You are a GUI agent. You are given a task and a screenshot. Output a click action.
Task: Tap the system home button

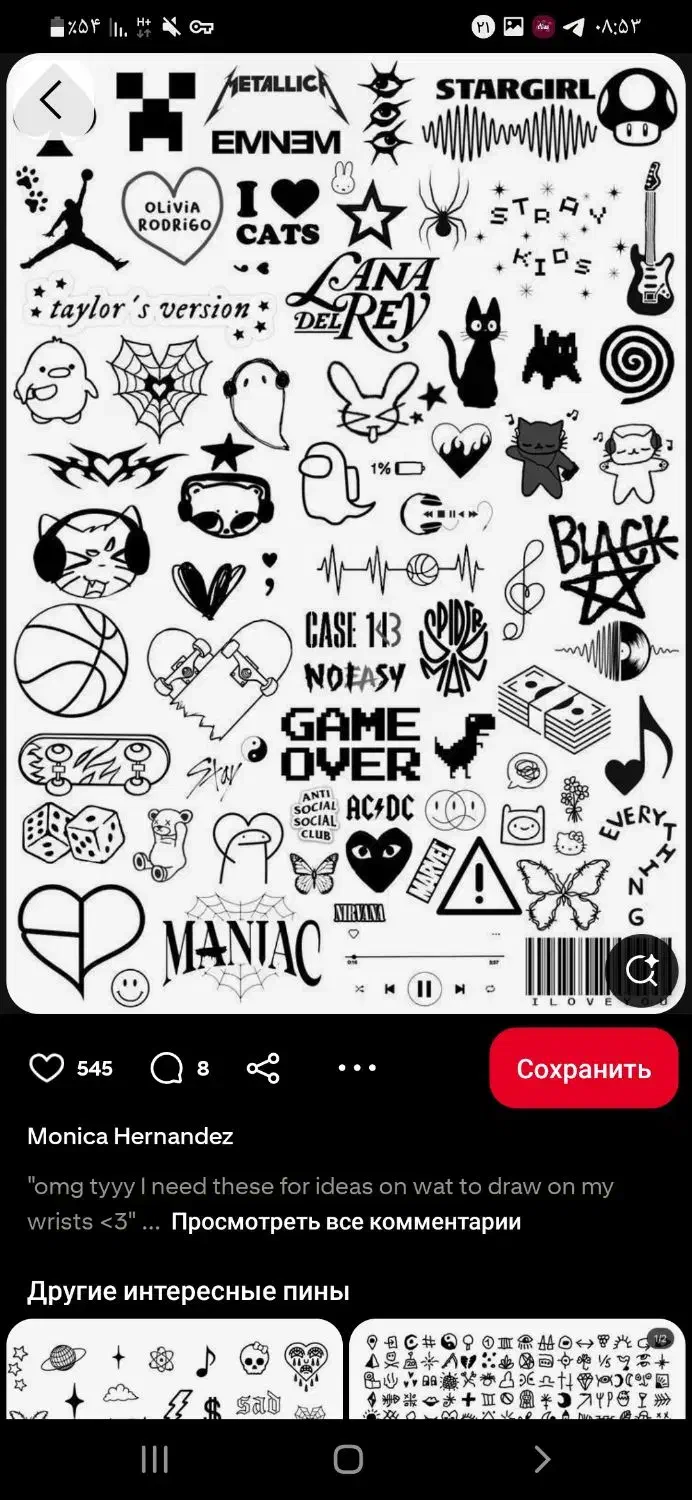[x=347, y=1459]
